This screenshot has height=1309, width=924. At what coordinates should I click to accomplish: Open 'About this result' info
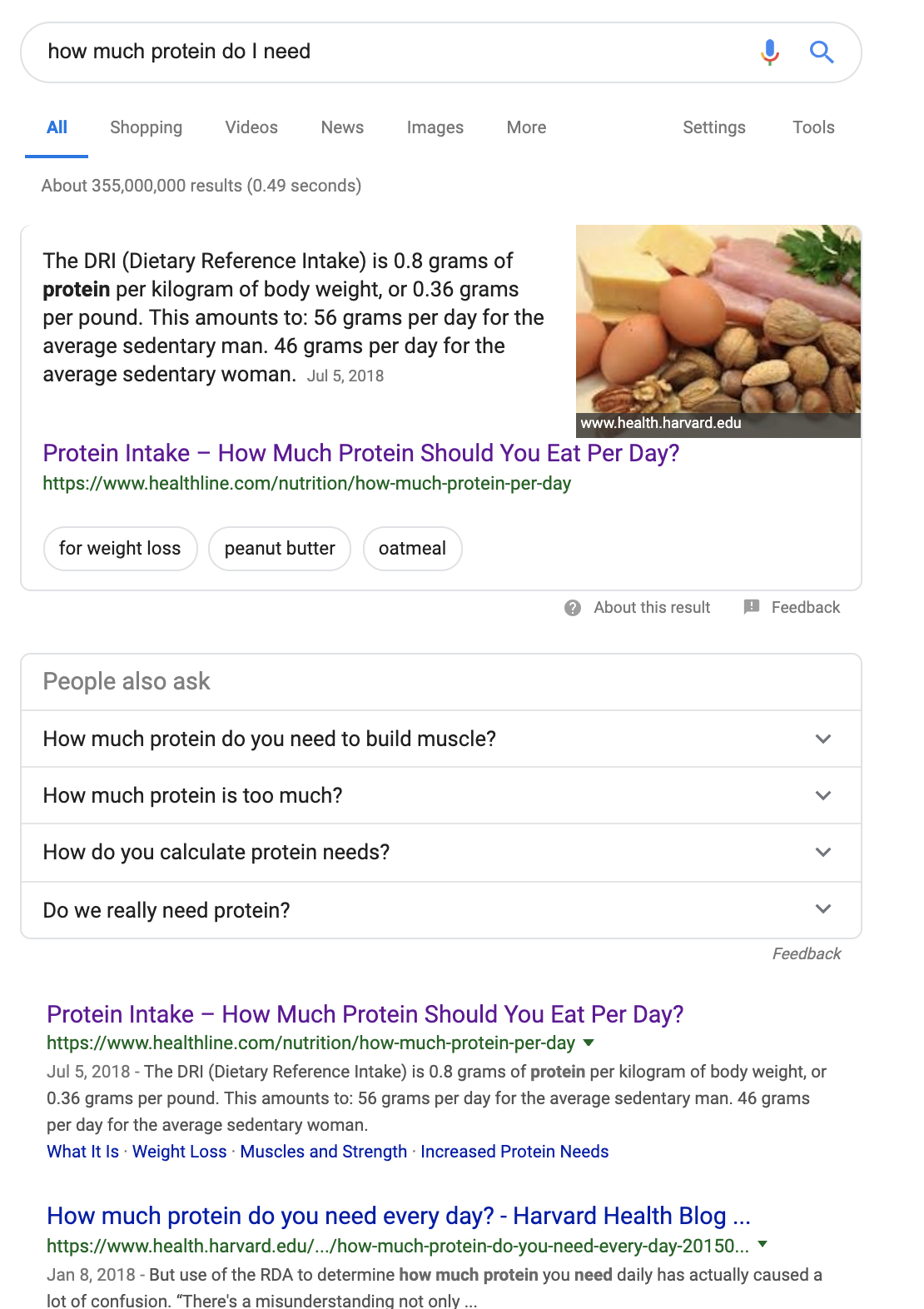point(638,608)
